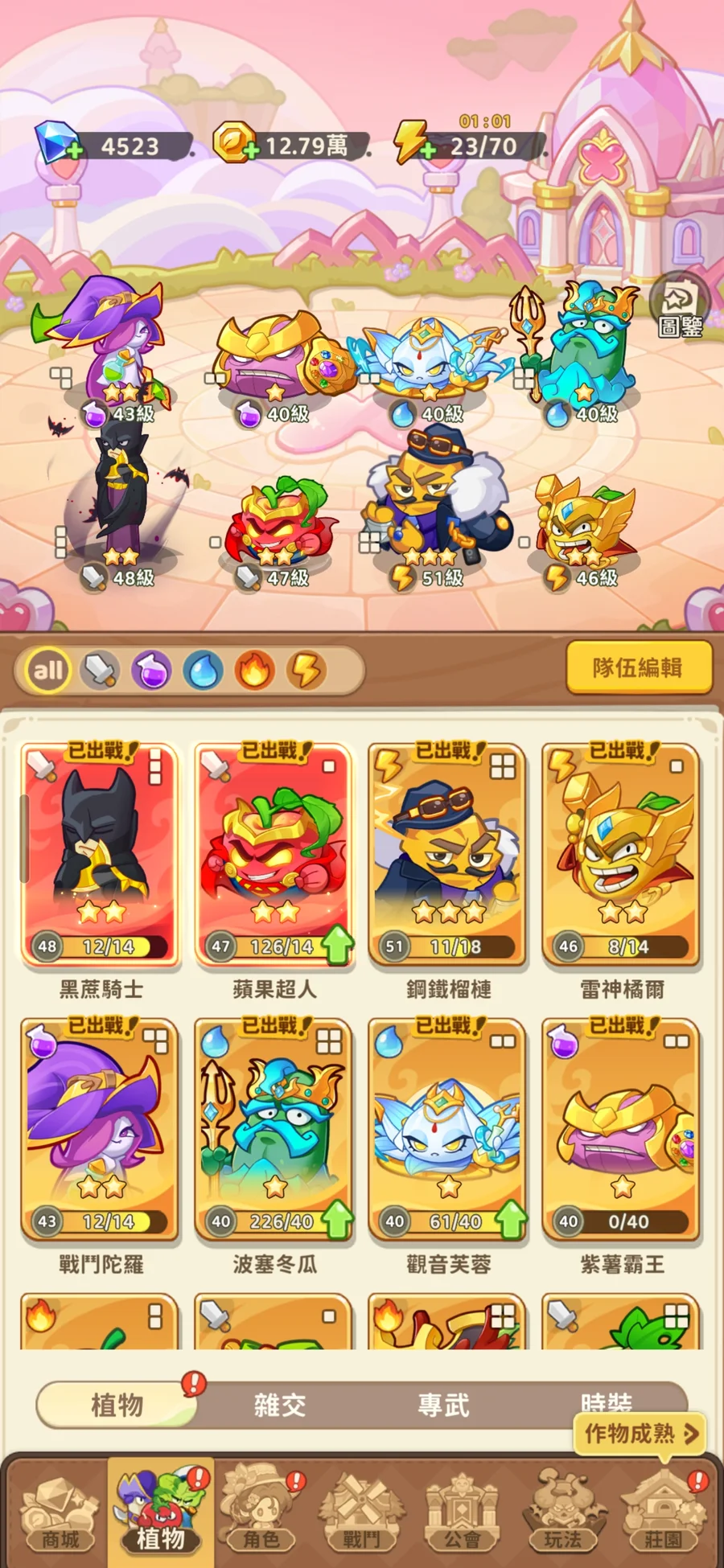
Task: Select the 'all' plant filter
Action: pos(47,670)
